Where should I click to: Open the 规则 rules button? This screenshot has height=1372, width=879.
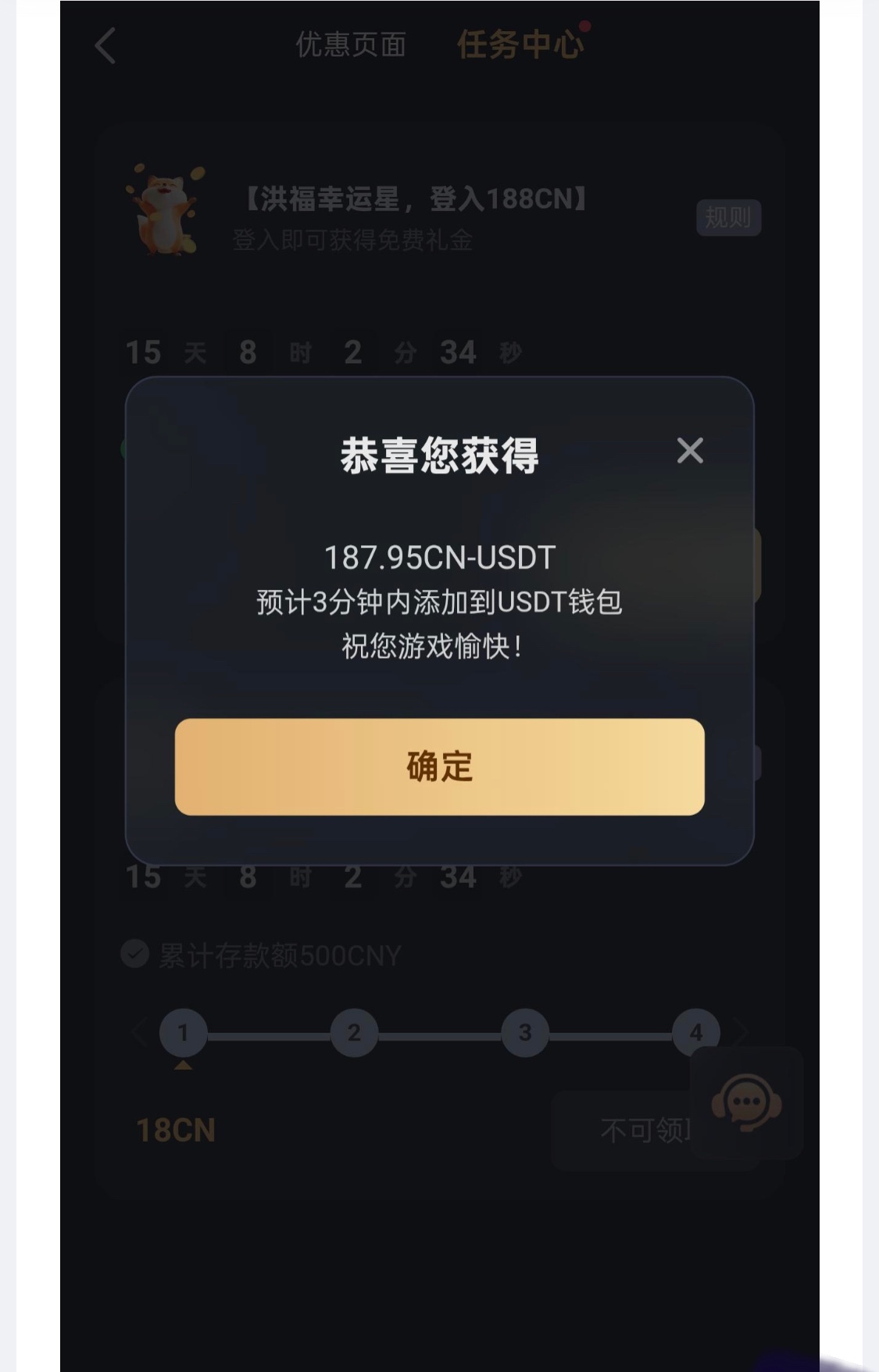(x=728, y=217)
